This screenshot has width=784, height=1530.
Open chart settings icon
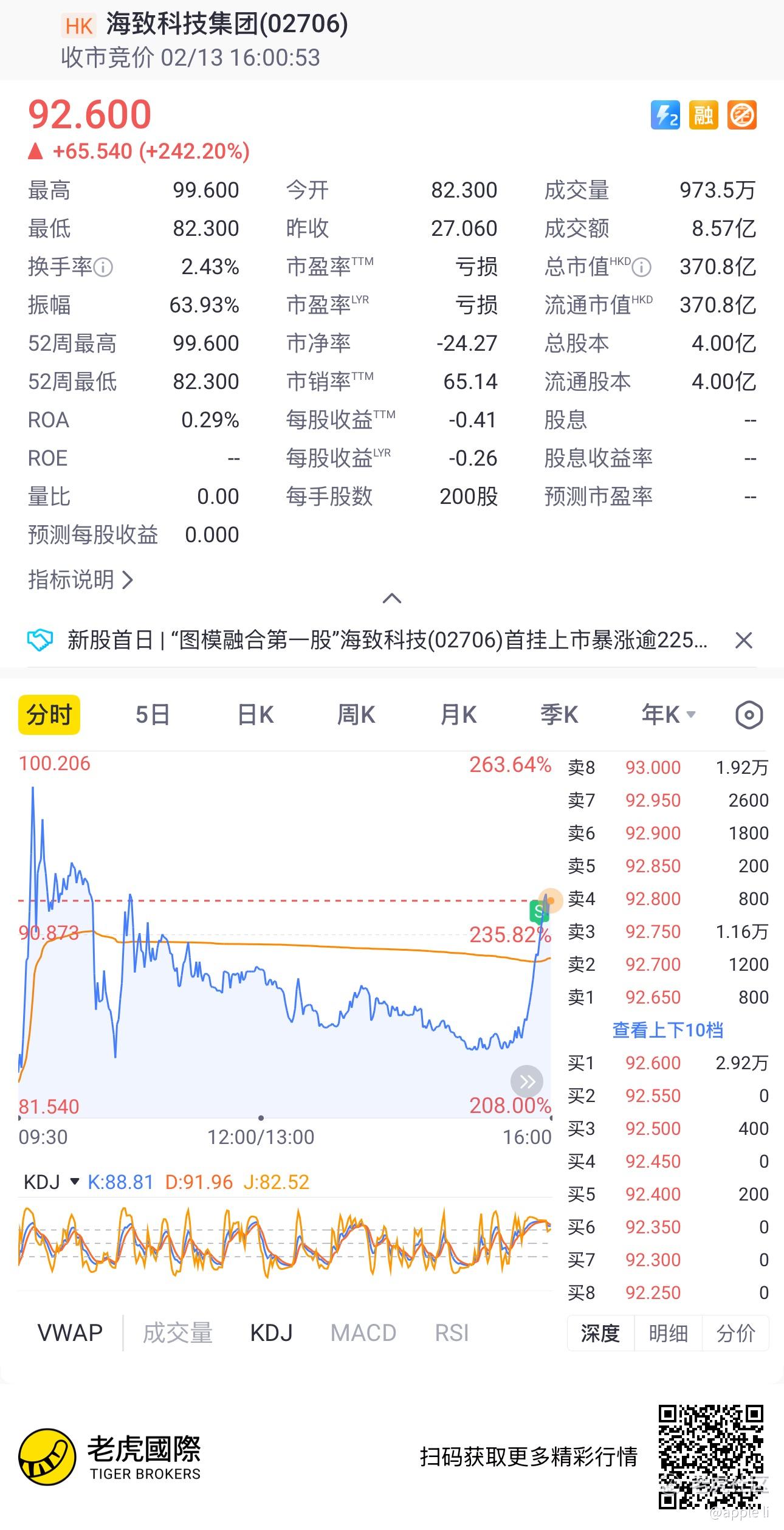tap(749, 715)
